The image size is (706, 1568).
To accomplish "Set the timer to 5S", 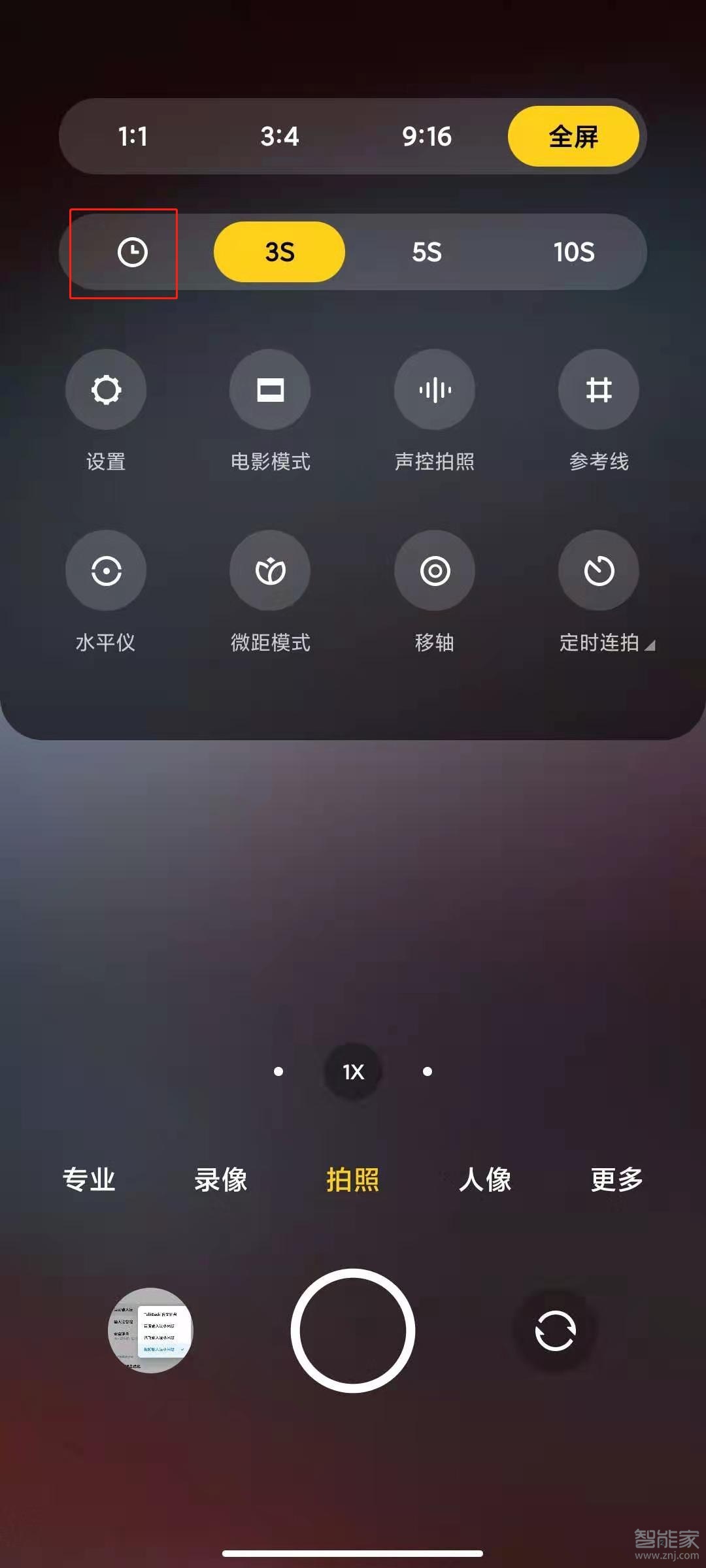I will click(x=426, y=252).
